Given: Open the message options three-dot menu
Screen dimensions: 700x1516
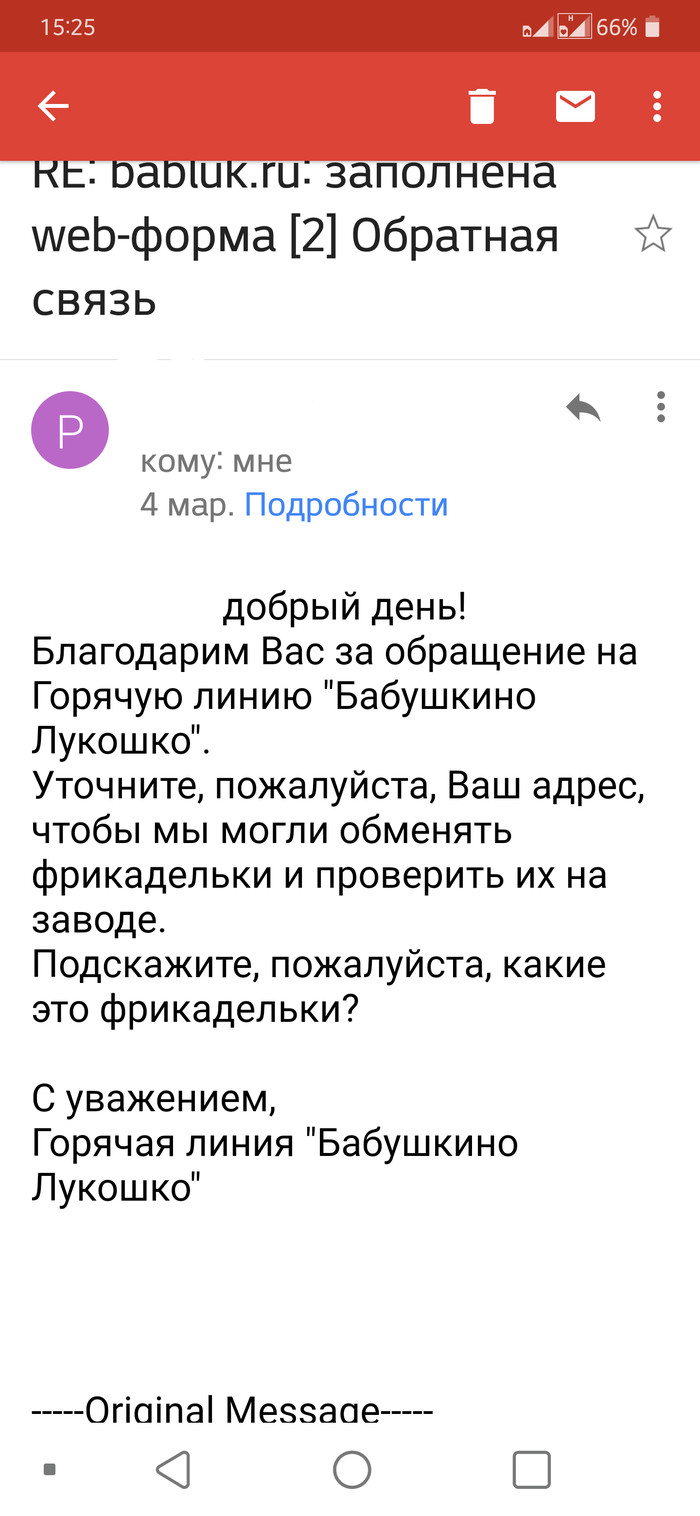Looking at the screenshot, I should (660, 407).
